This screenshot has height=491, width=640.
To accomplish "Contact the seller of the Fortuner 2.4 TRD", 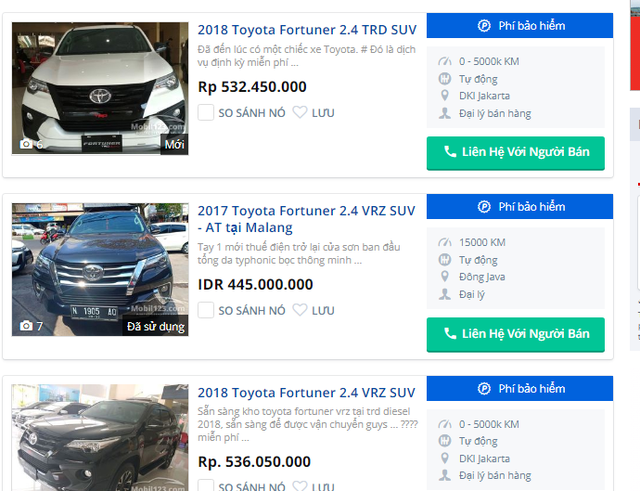I will pos(515,153).
